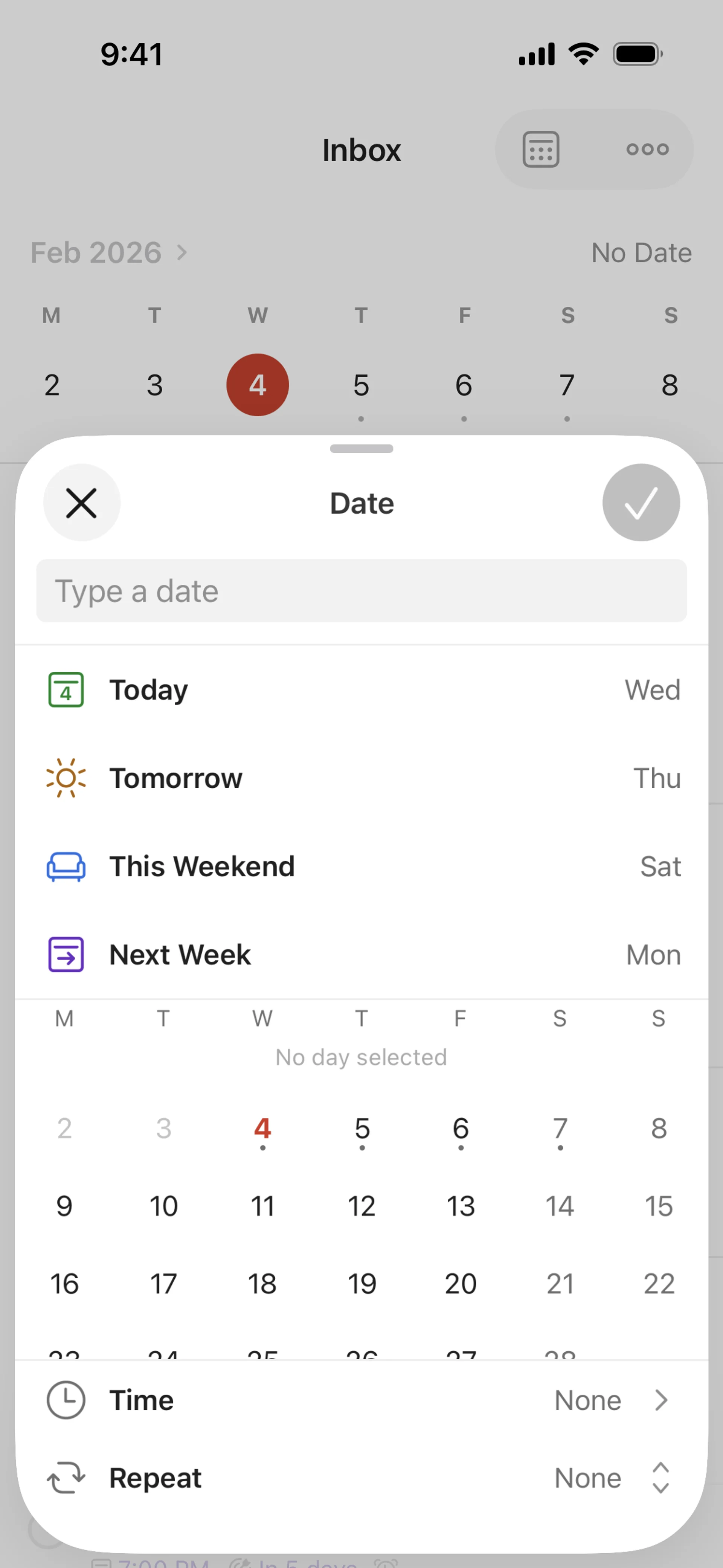The width and height of the screenshot is (723, 1568).
Task: Pick day 14 in the calendar
Action: 560,1206
